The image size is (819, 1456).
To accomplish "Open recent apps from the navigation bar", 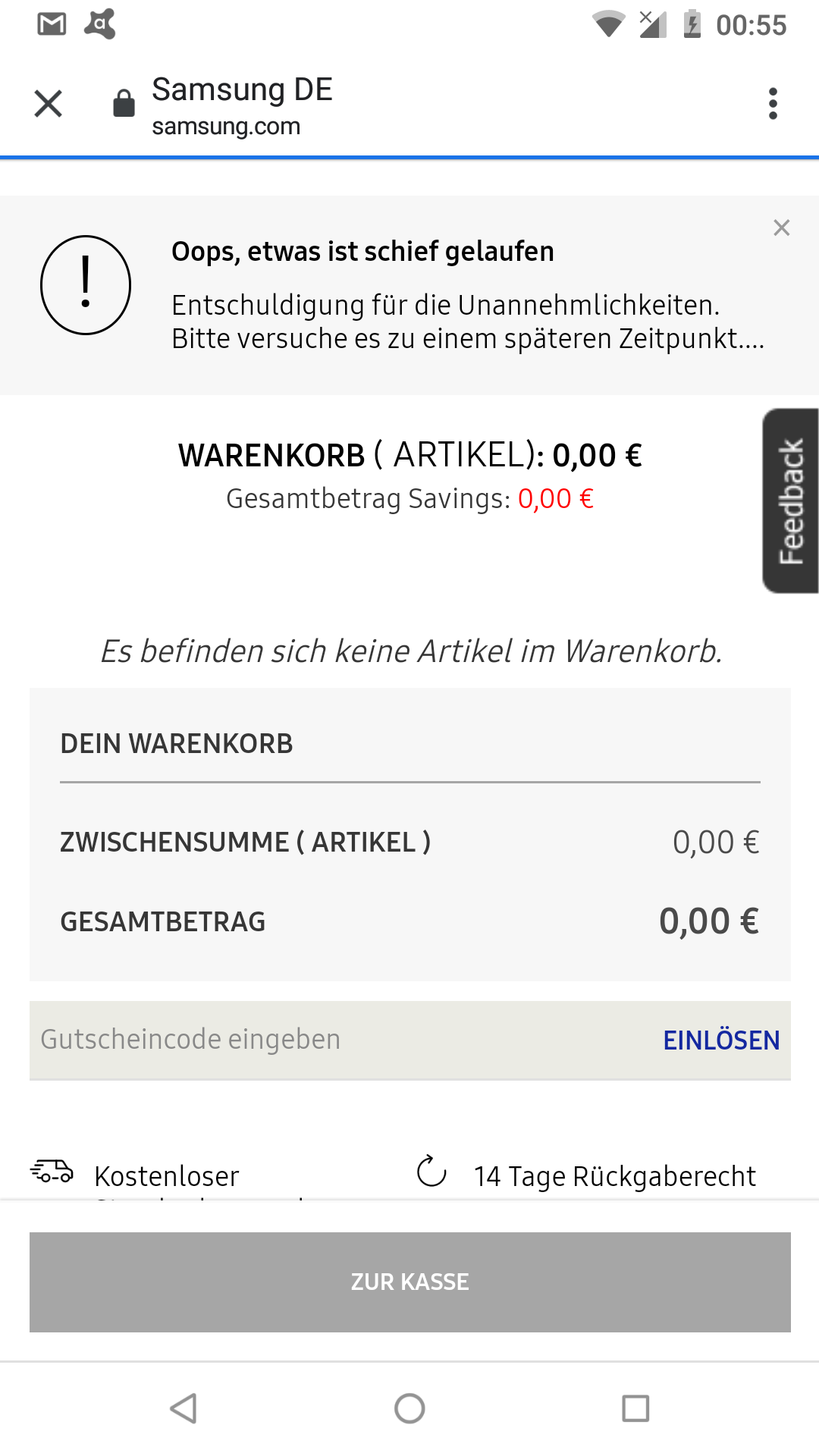I will [635, 1408].
